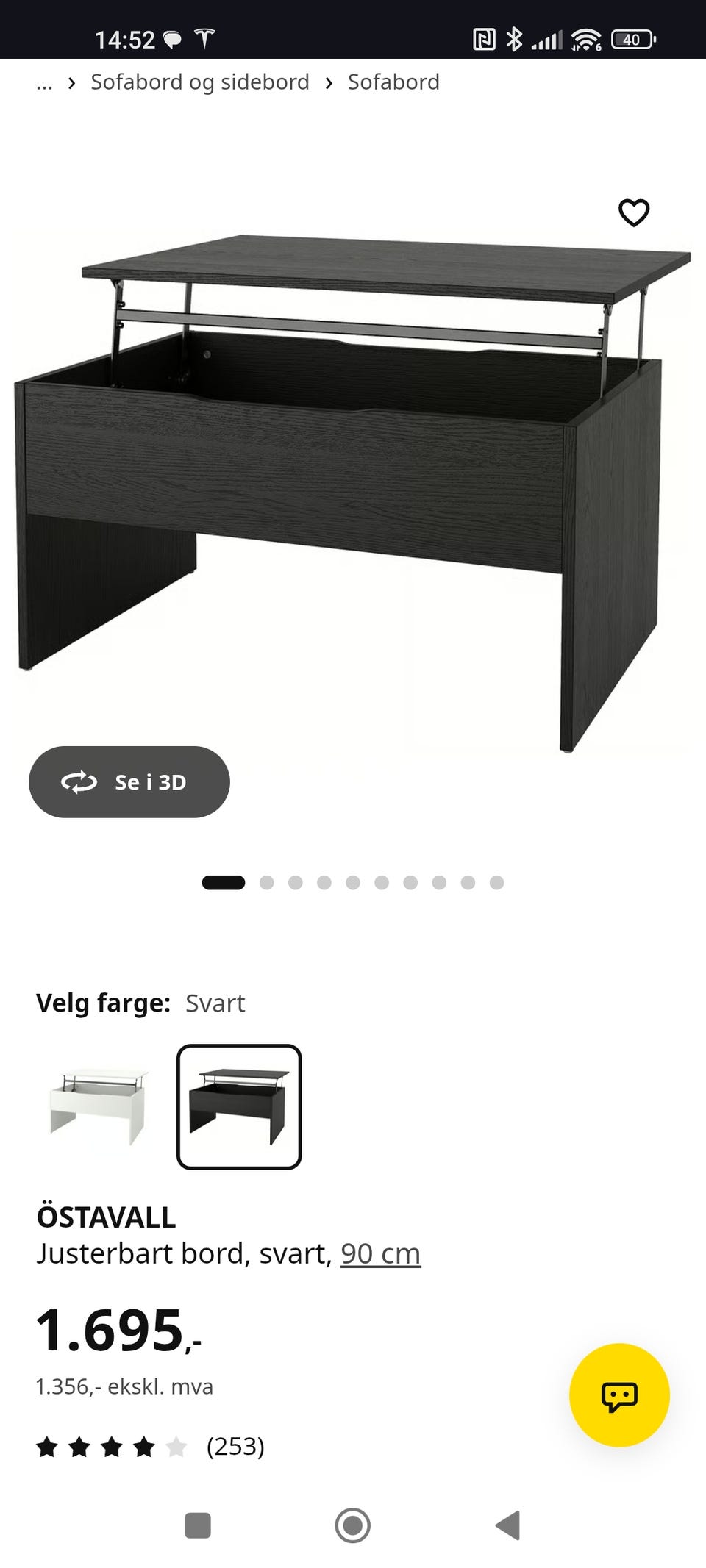
Task: Add ÖSTAVALL to favorites with heart icon
Action: click(633, 213)
